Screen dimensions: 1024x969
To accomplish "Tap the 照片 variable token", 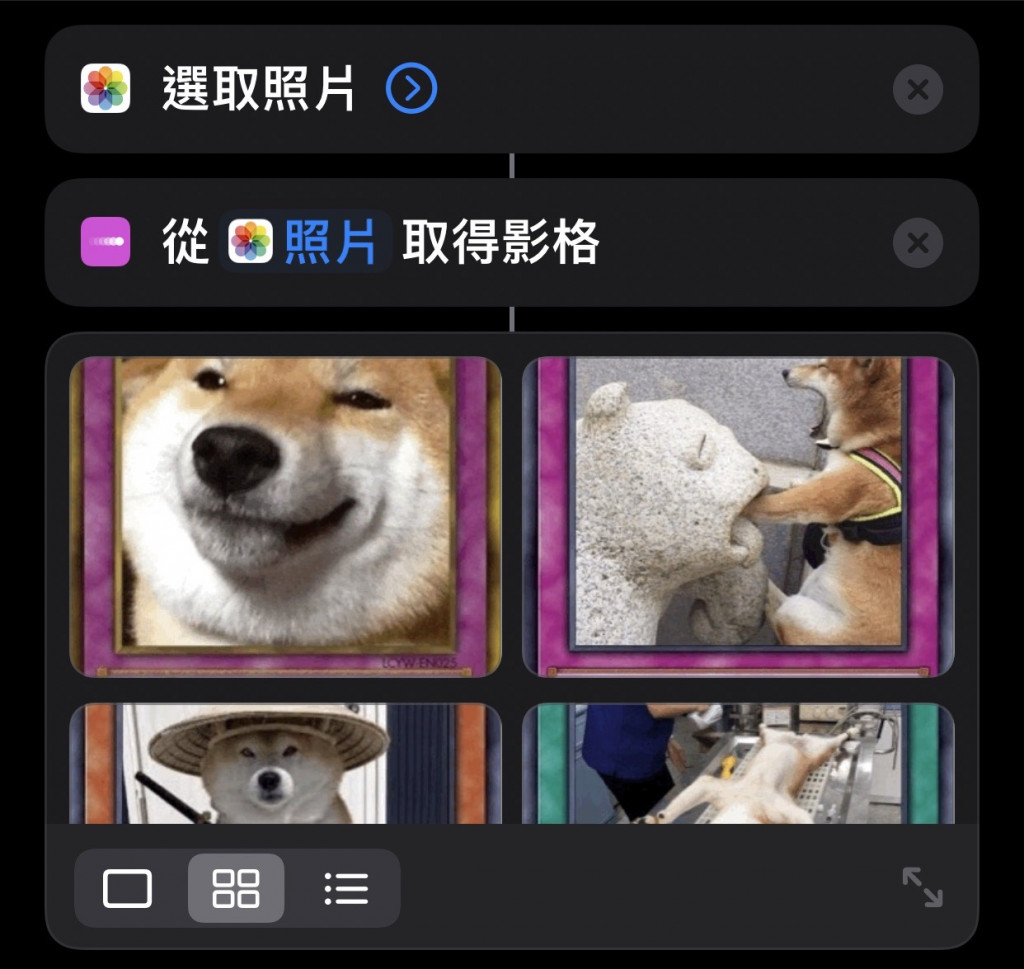I will (x=306, y=242).
